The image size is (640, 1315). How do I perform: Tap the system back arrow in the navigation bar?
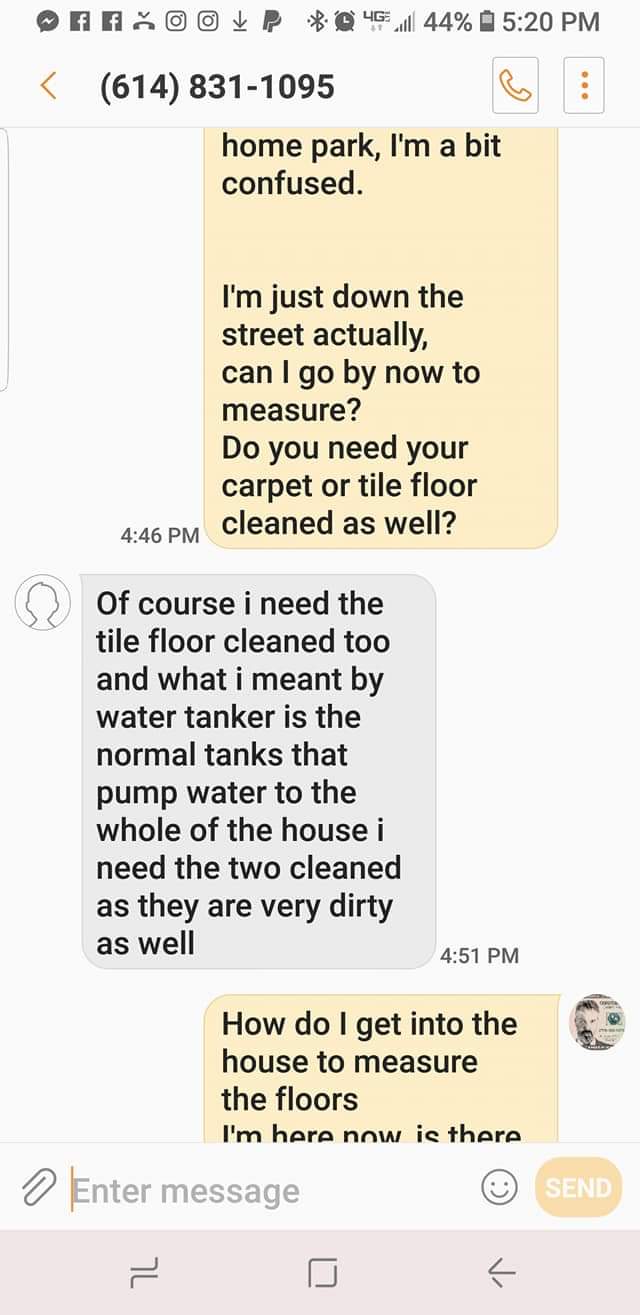tap(501, 1271)
